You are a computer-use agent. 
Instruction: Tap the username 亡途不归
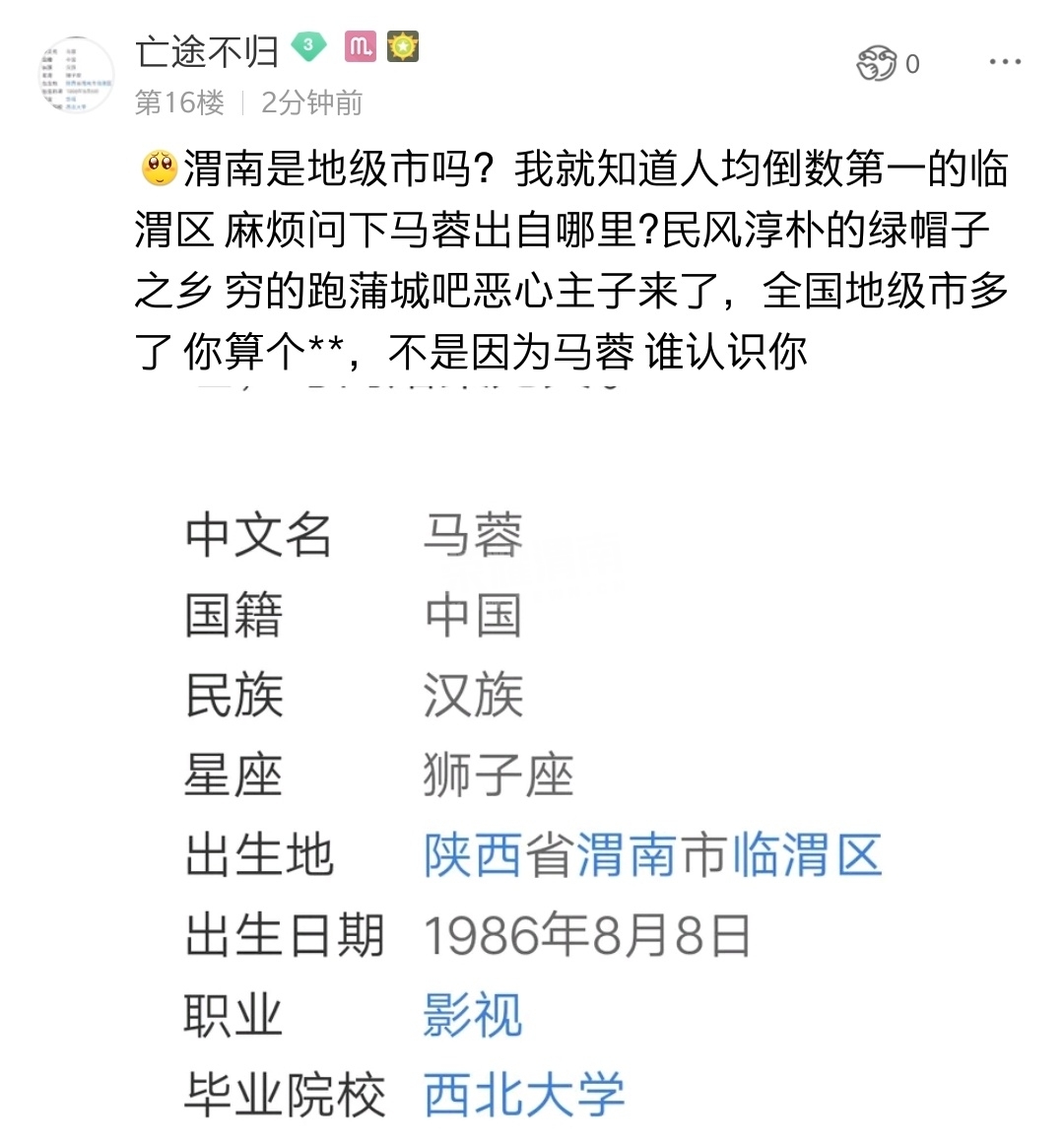pos(207,51)
